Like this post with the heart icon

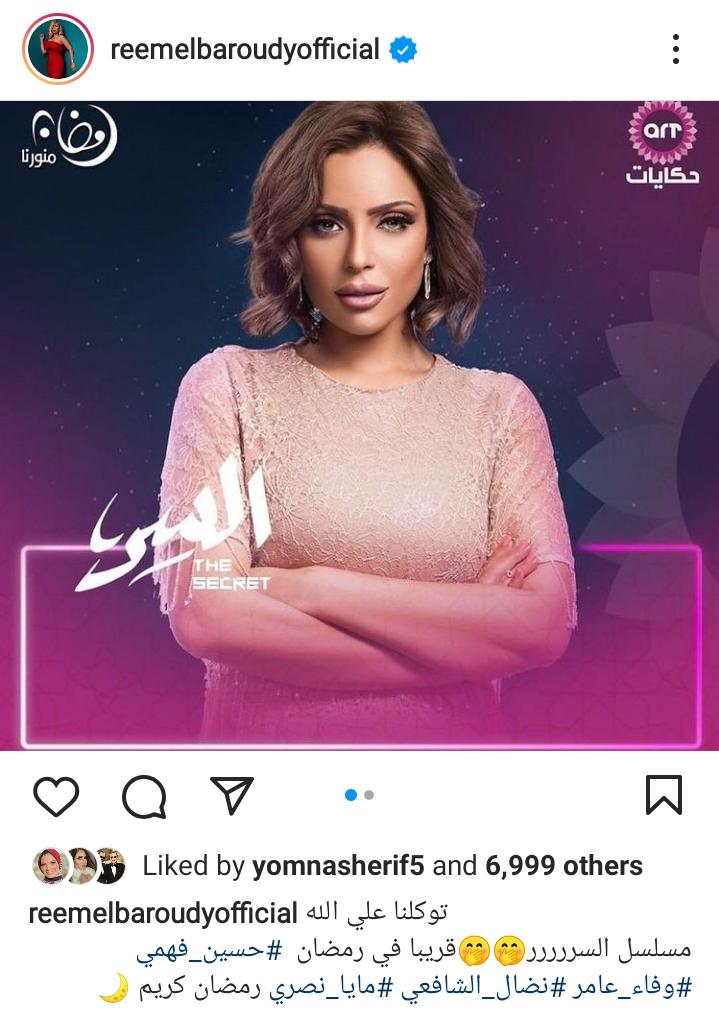point(57,796)
